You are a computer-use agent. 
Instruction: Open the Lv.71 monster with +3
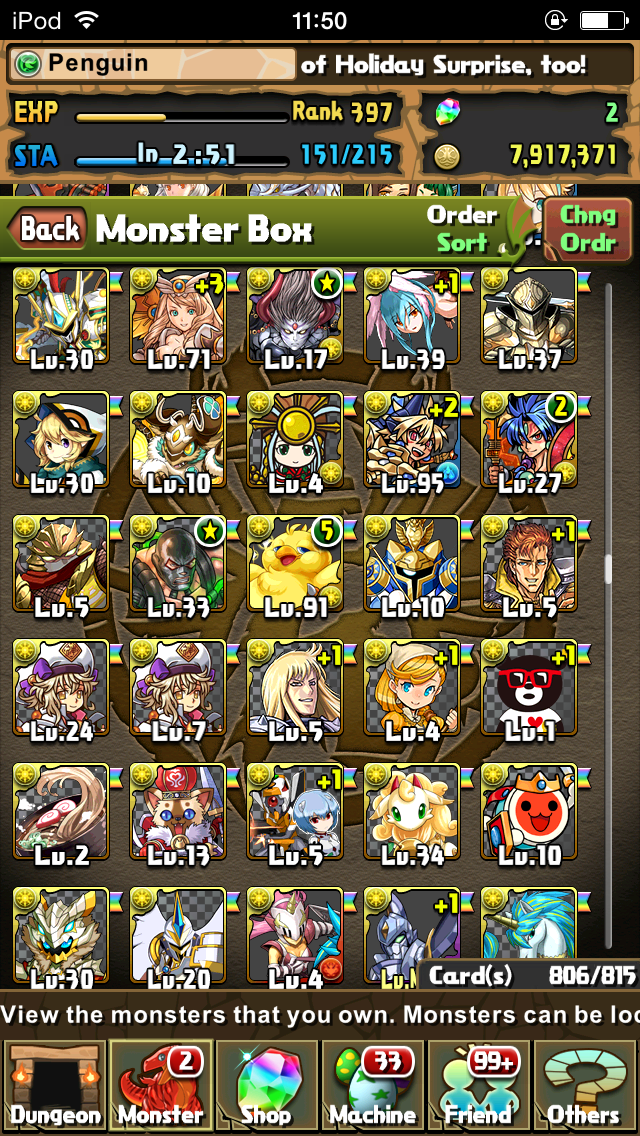[x=178, y=317]
